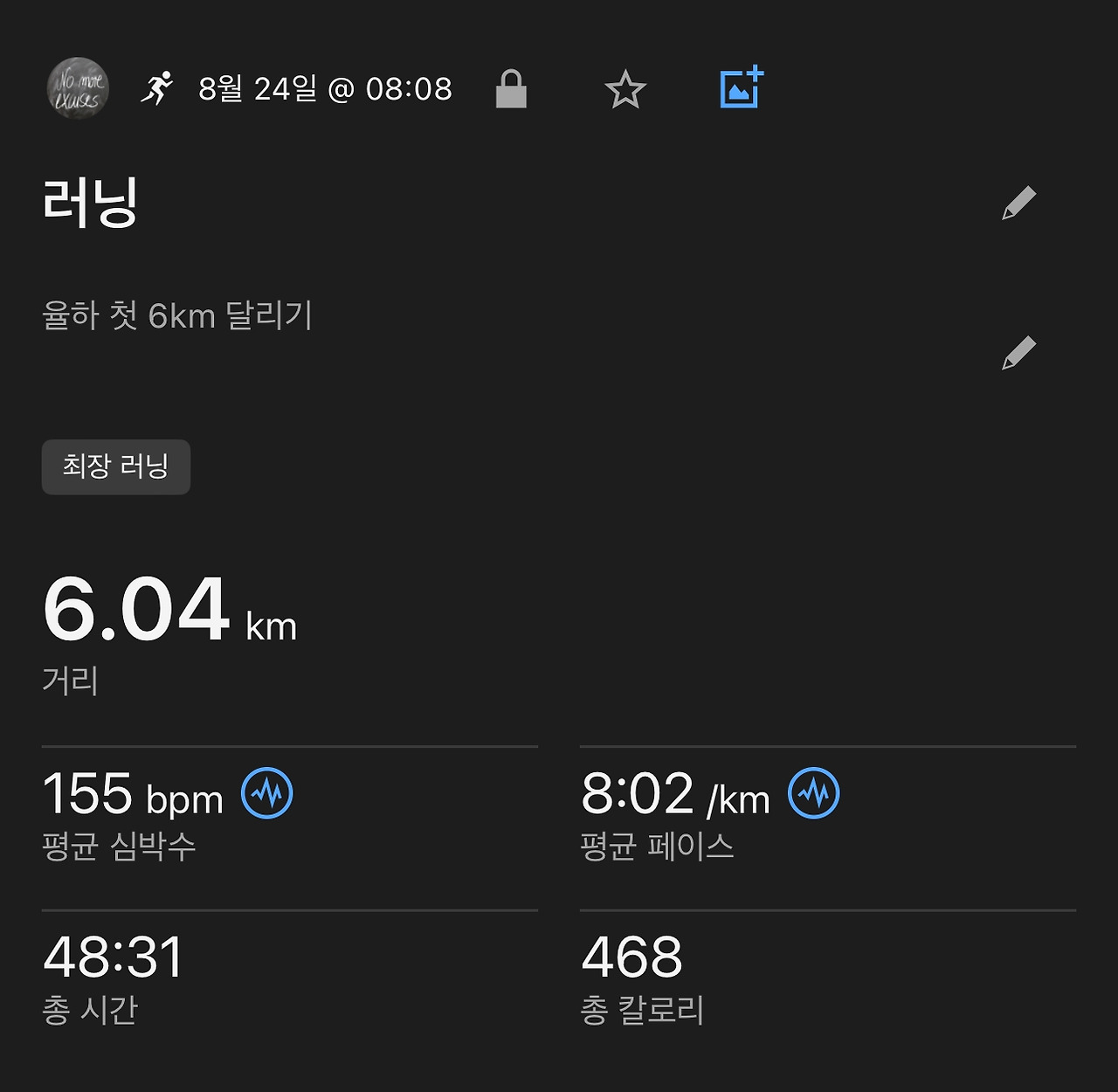Open the profile avatar picture
This screenshot has width=1118, height=1092.
[78, 88]
